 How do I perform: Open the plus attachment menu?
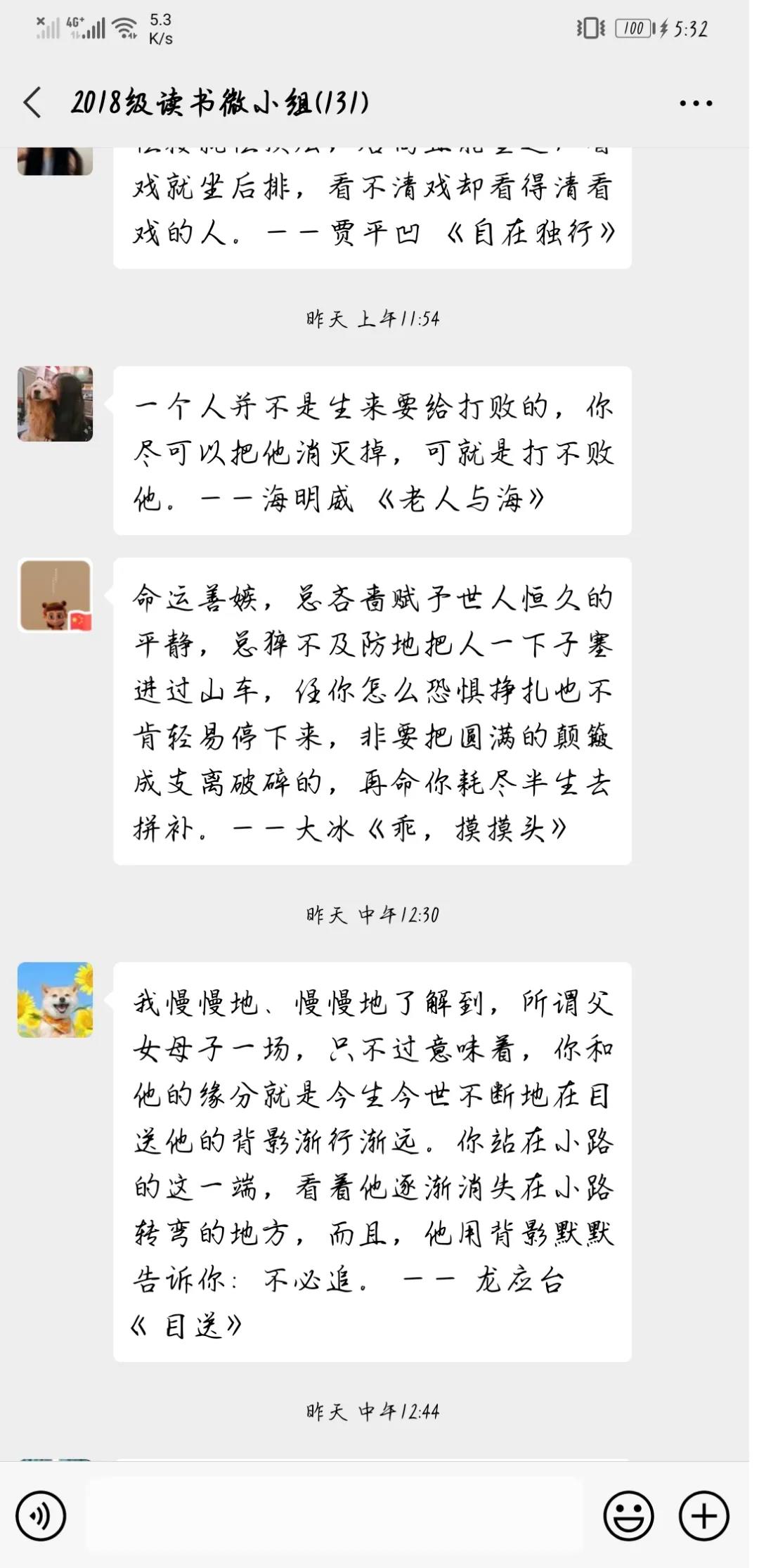point(703,1516)
